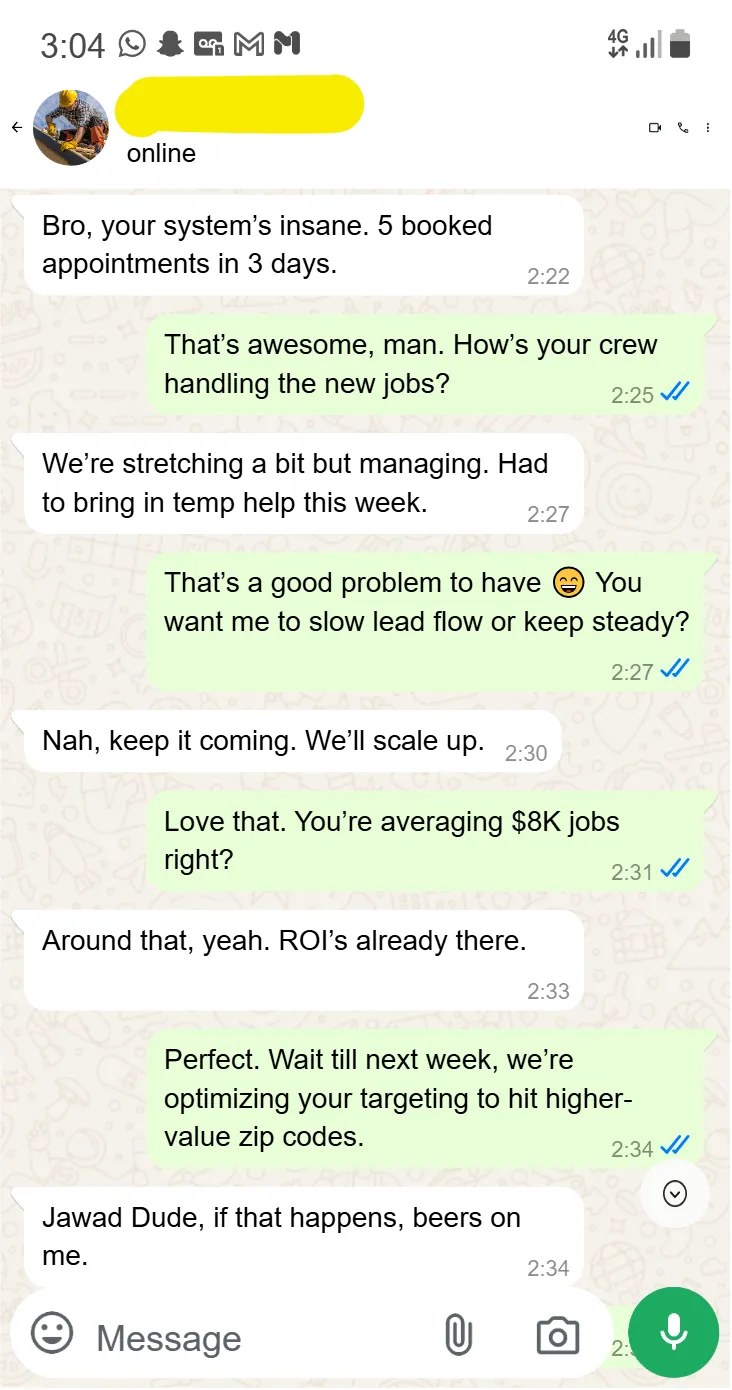732x1390 pixels.
Task: Focus the Message text field
Action: pos(250,1338)
